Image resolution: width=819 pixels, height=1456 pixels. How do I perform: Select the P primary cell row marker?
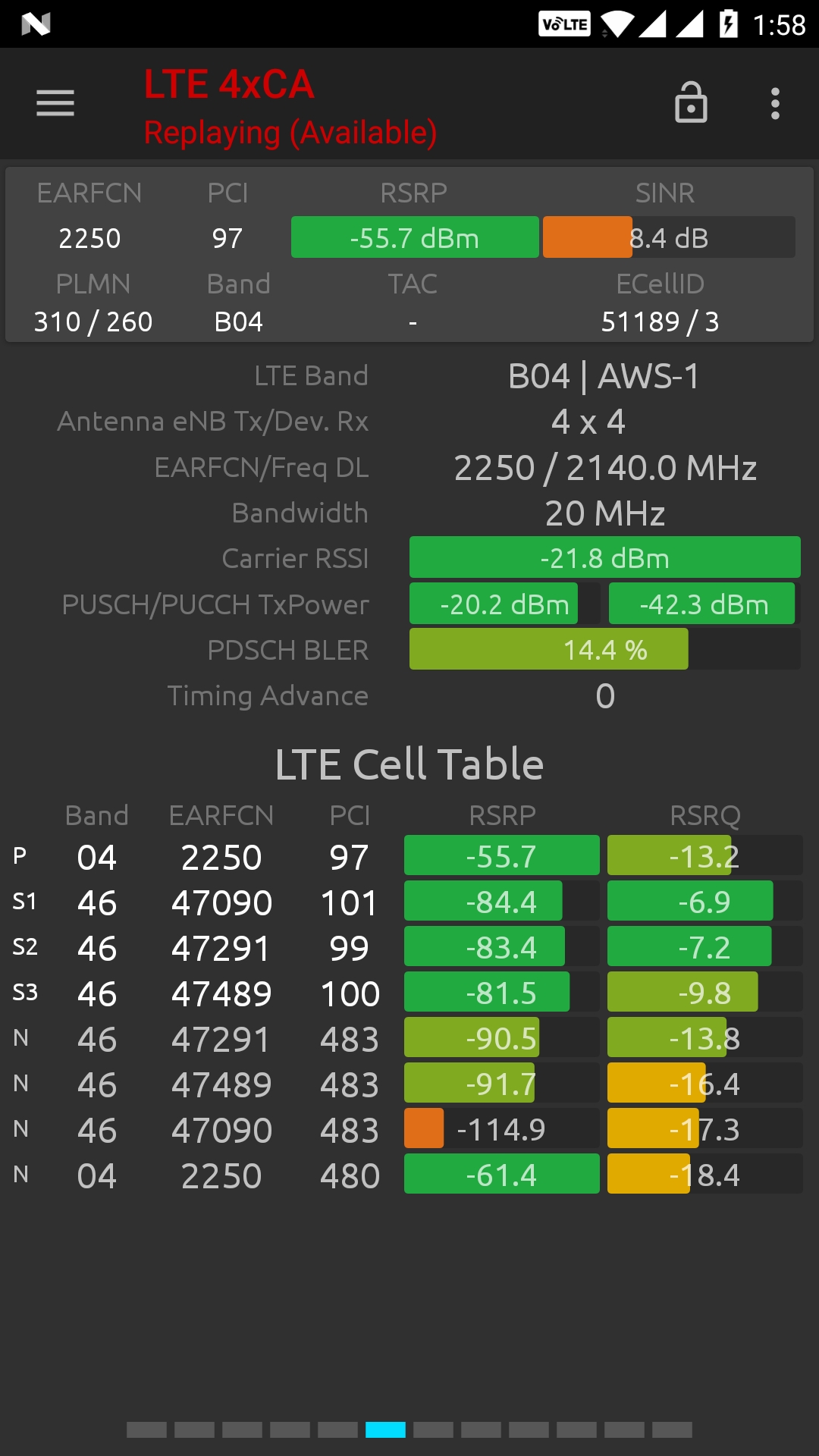[x=20, y=855]
